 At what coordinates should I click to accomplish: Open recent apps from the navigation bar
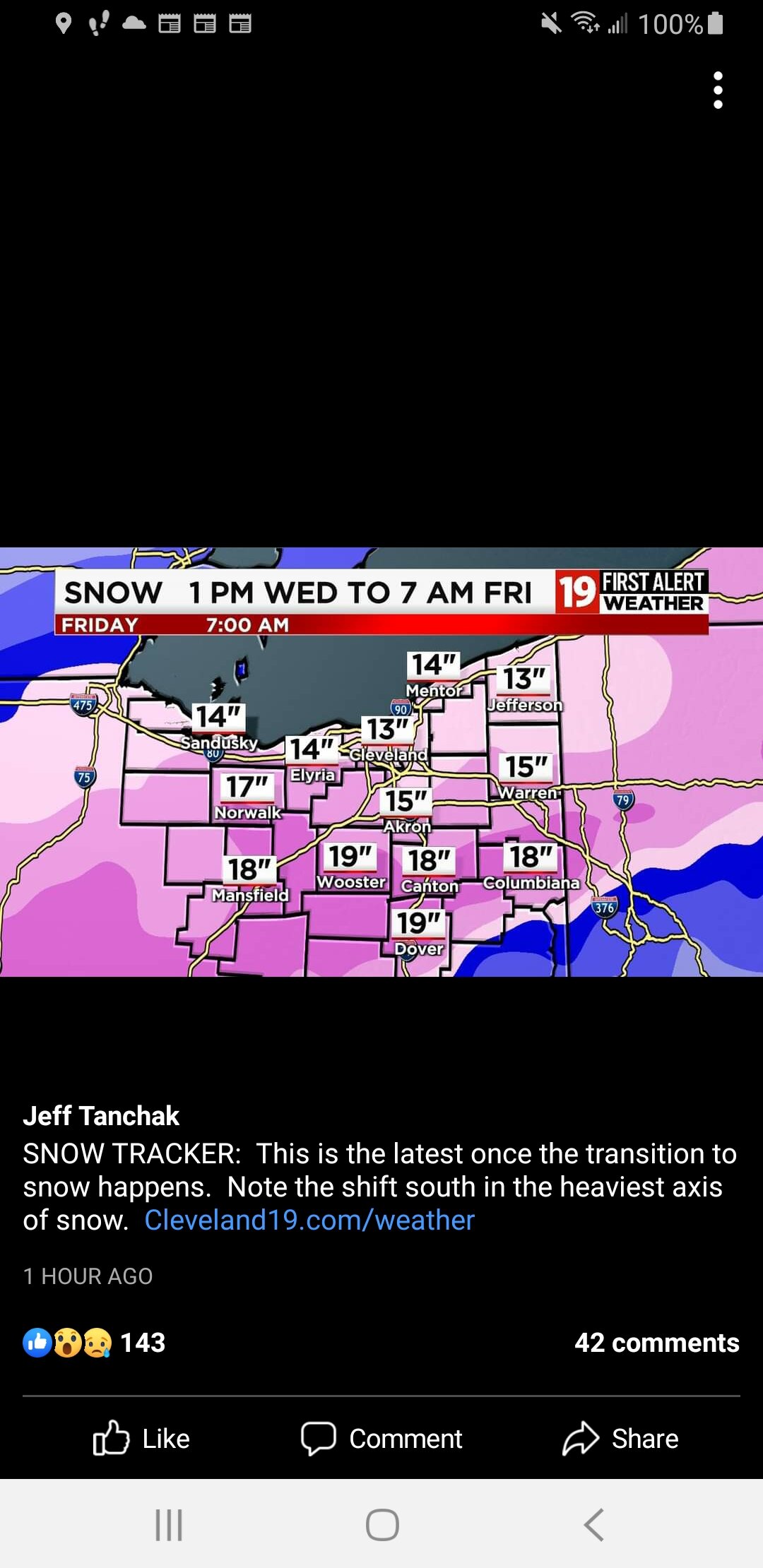(x=169, y=1524)
